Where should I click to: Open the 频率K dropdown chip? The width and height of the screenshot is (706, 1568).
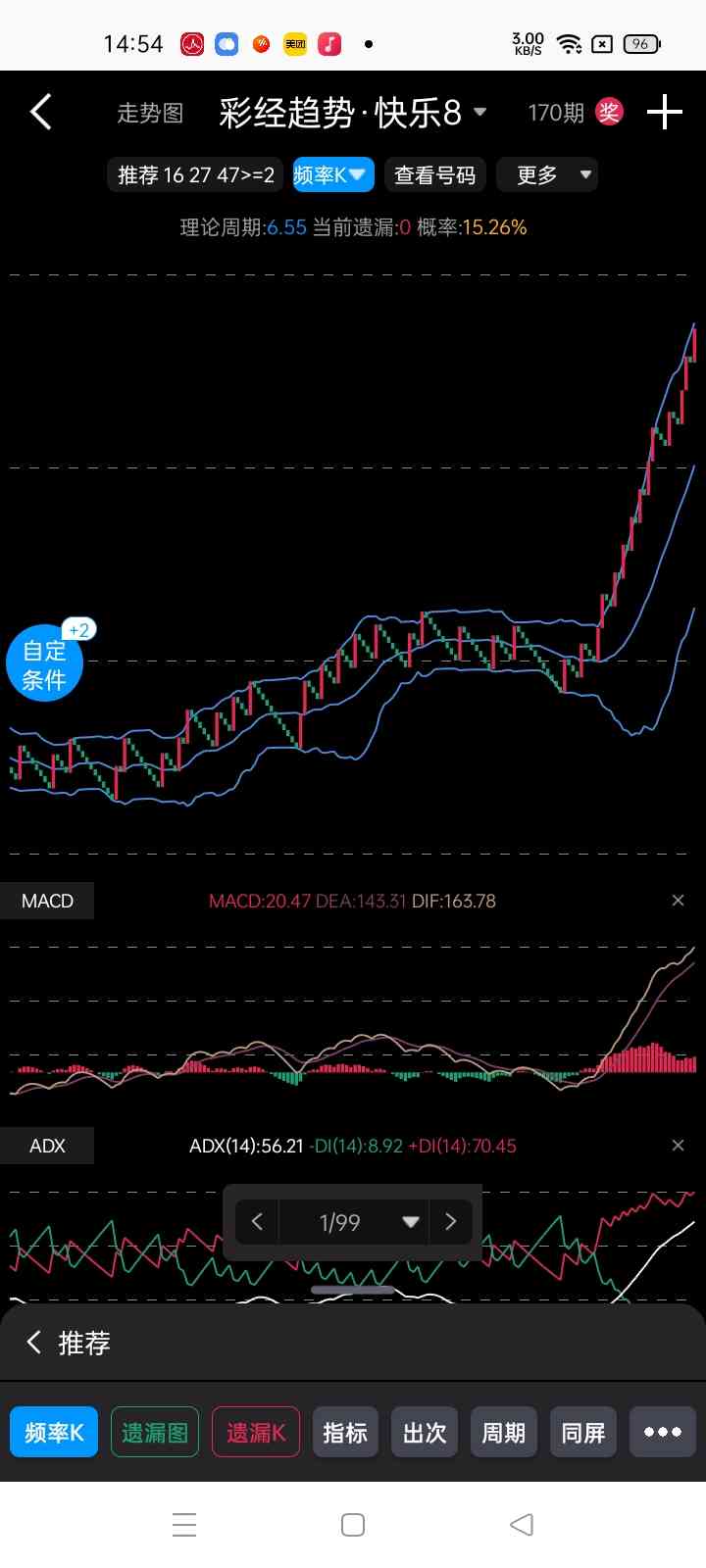(333, 174)
